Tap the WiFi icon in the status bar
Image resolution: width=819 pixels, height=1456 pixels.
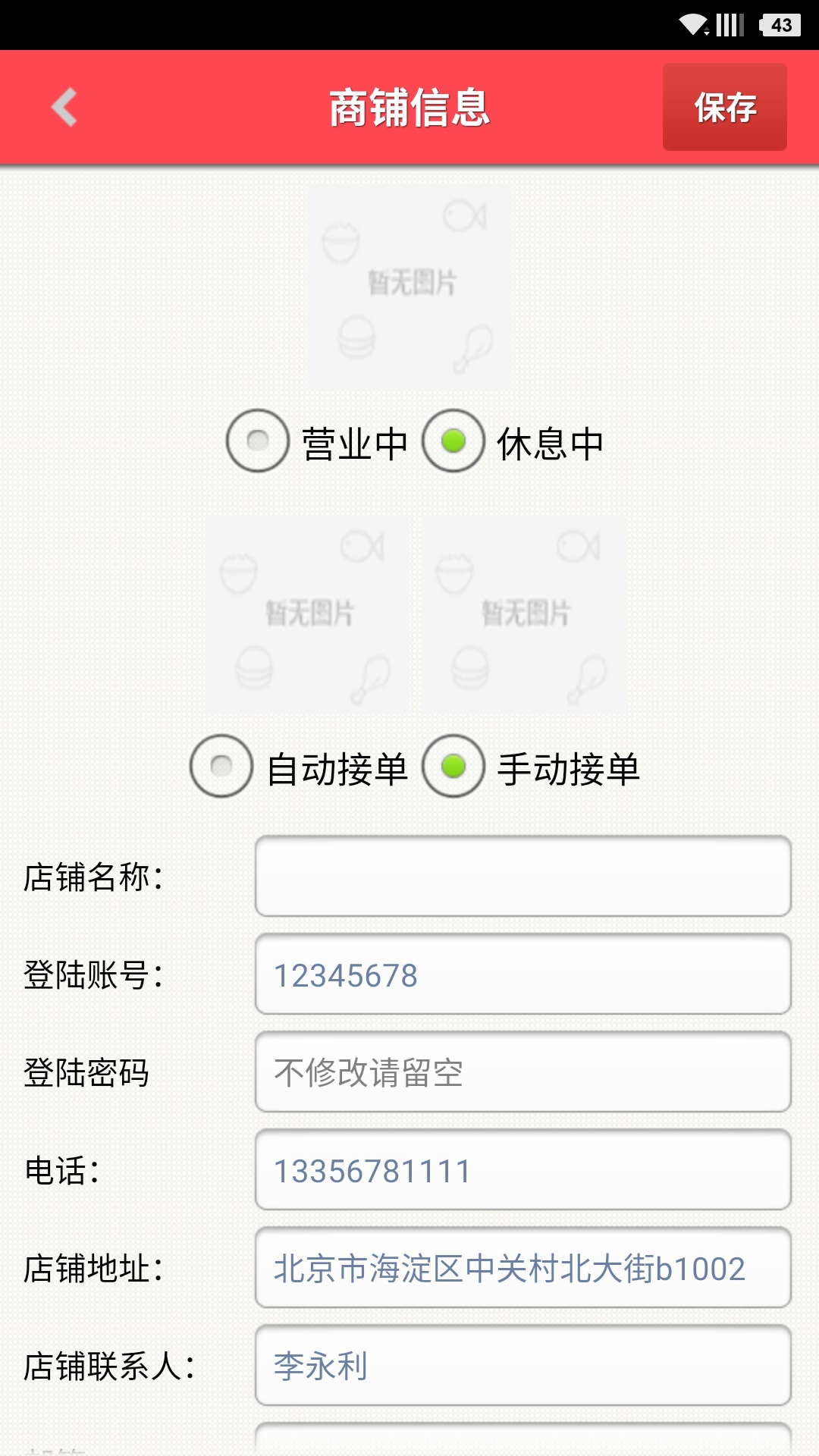click(692, 24)
